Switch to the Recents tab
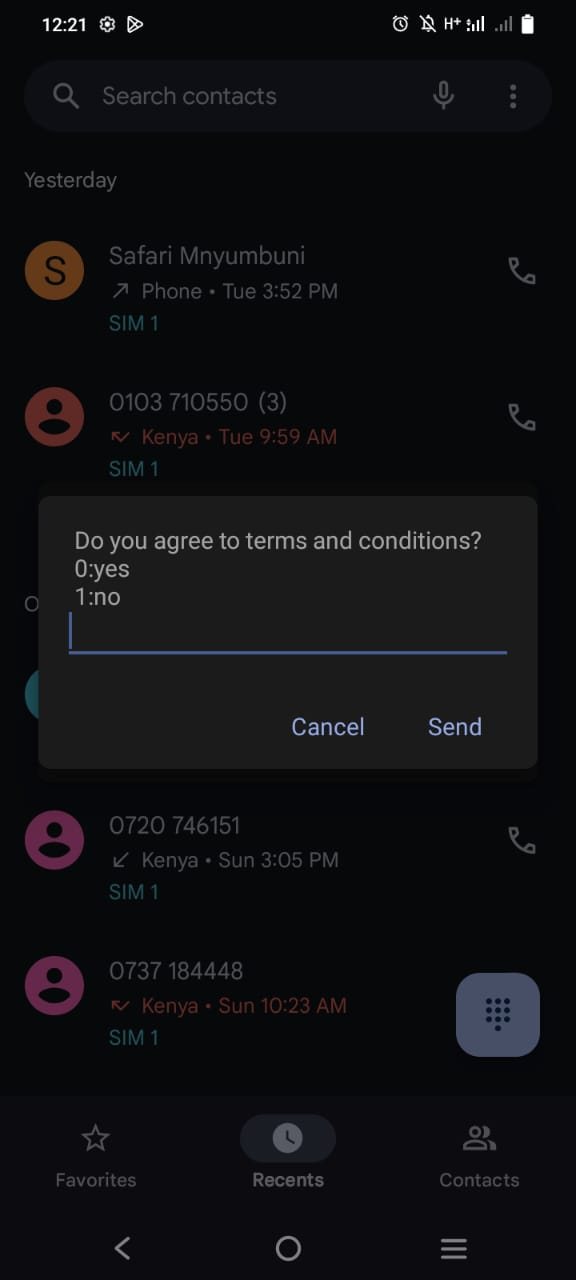 [x=288, y=1154]
